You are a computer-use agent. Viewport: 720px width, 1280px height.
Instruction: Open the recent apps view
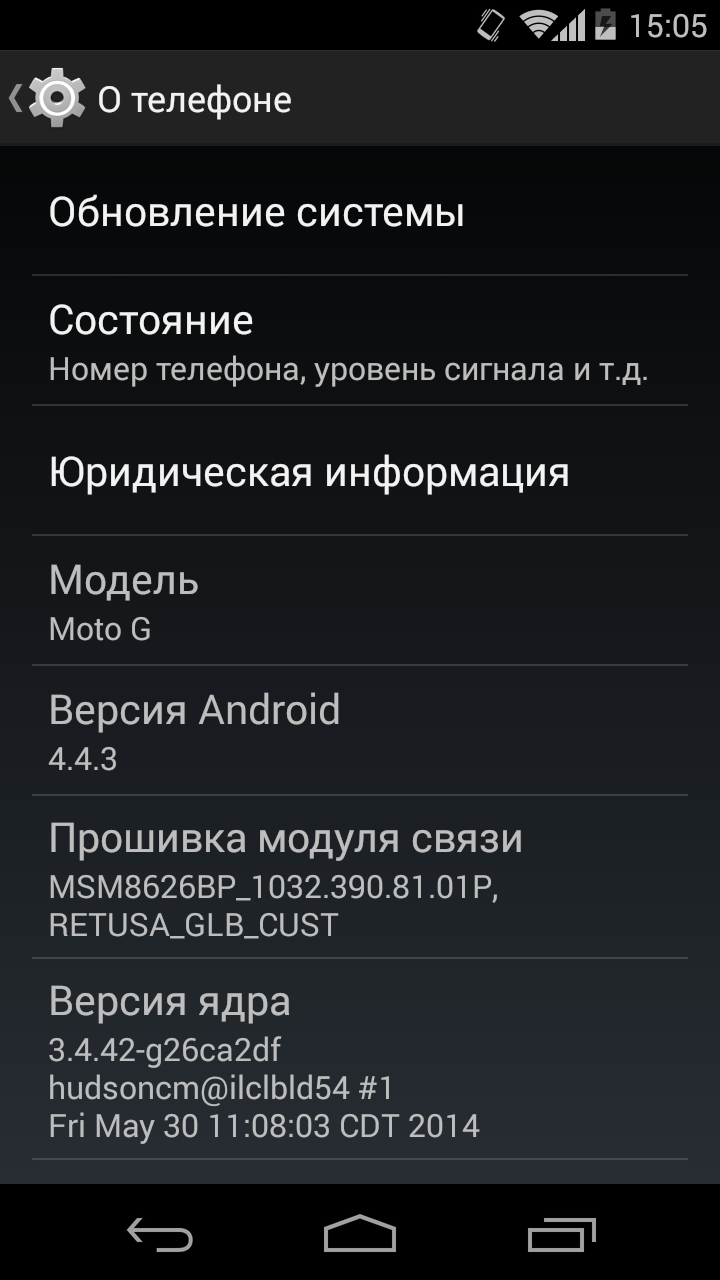pos(562,1233)
